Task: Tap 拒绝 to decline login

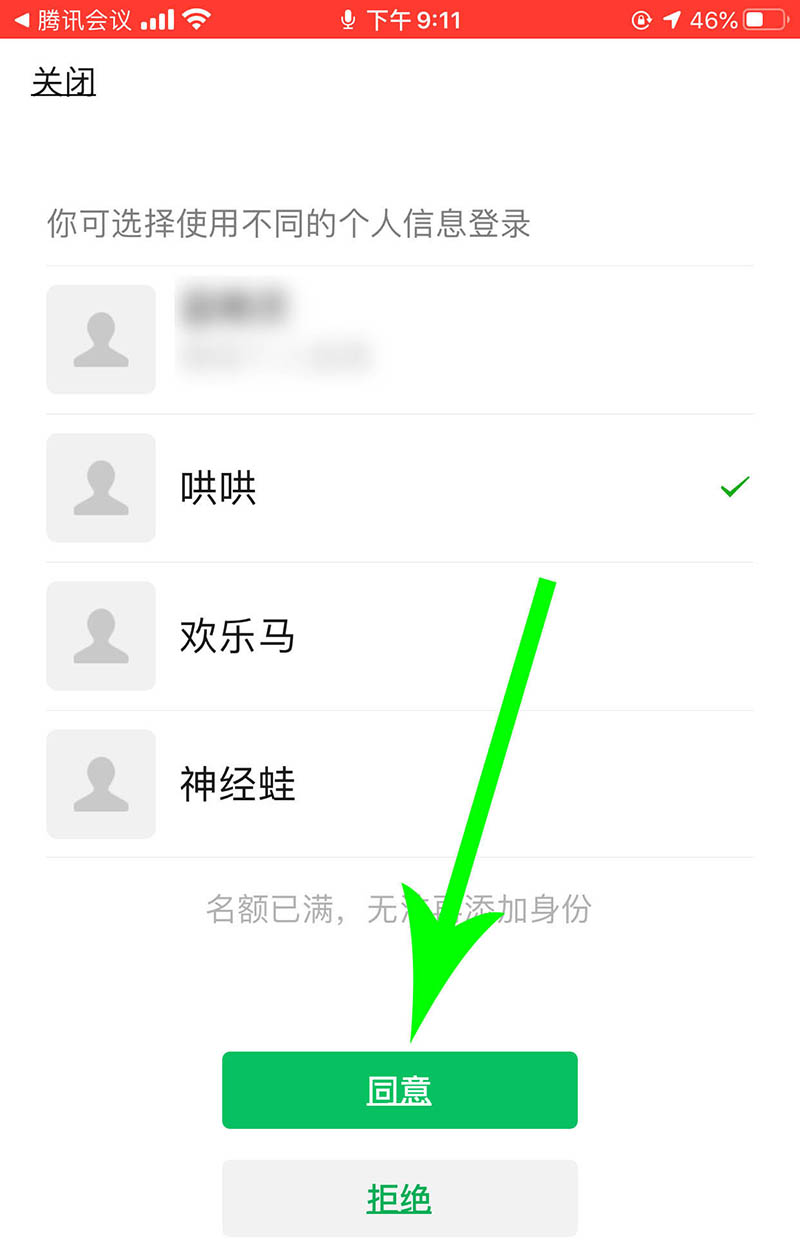Action: (x=400, y=1198)
